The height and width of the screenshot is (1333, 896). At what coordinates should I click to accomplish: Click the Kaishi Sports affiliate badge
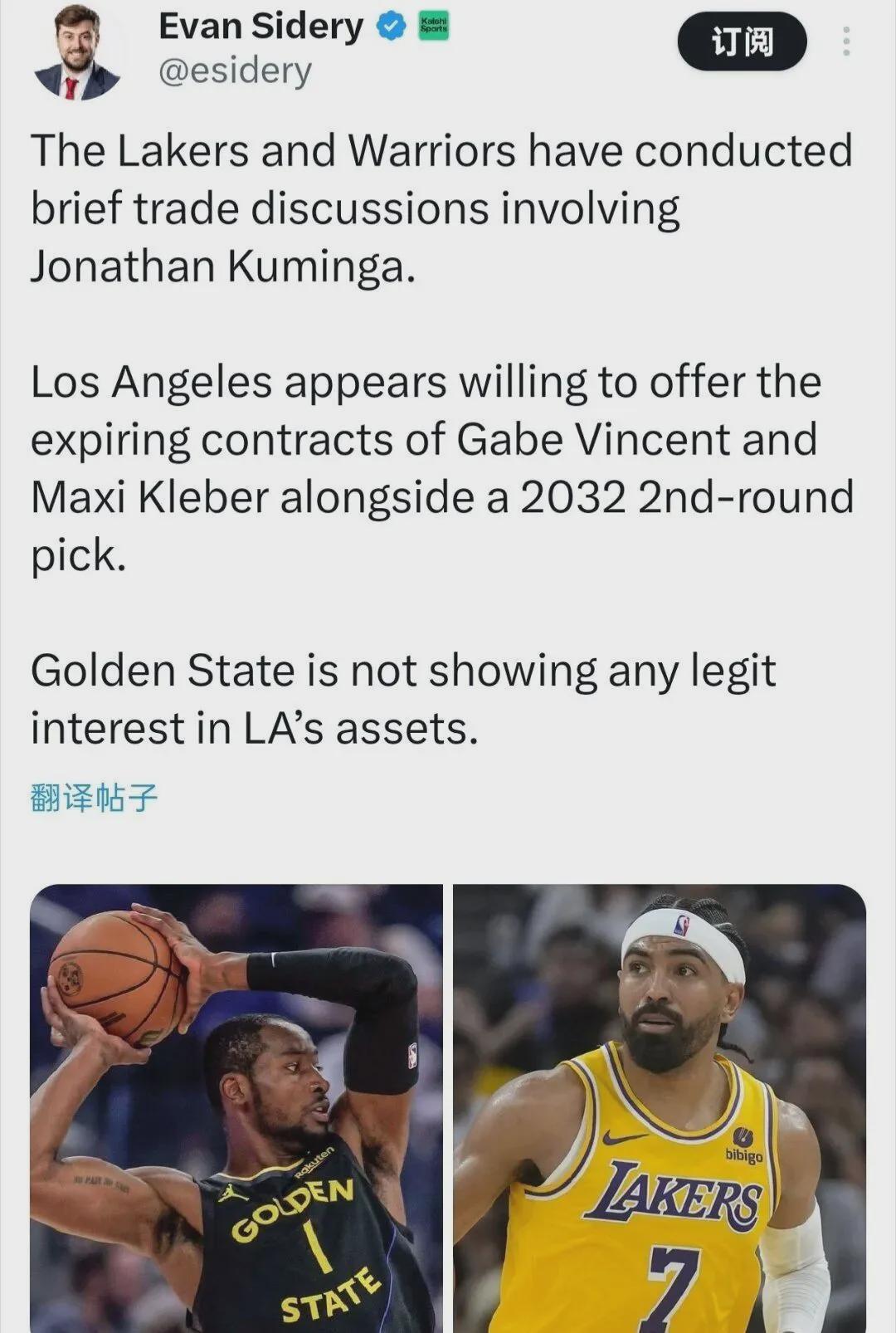[432, 26]
